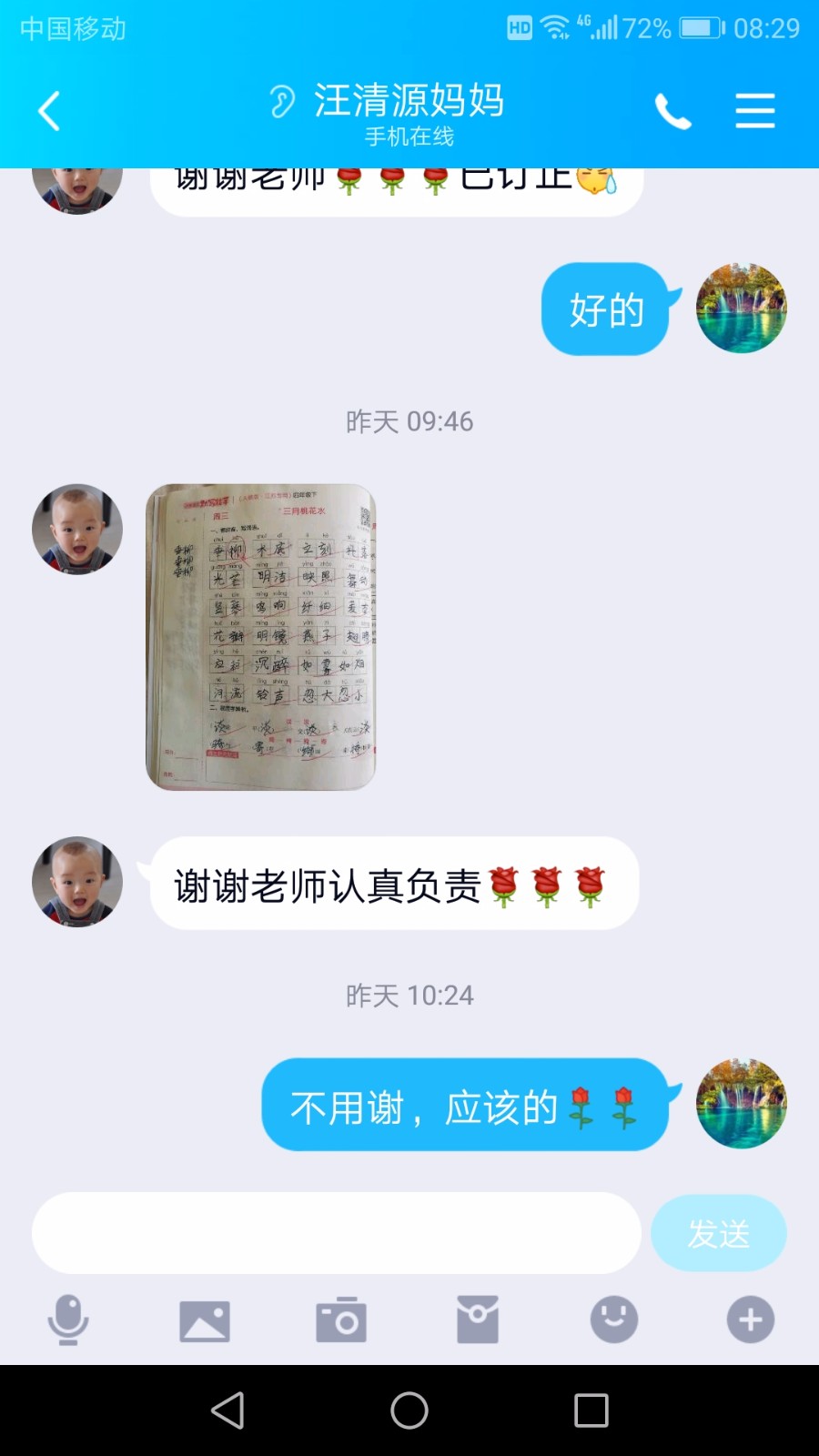819x1456 pixels.
Task: Record a voice message with microphone
Action: point(68,1319)
